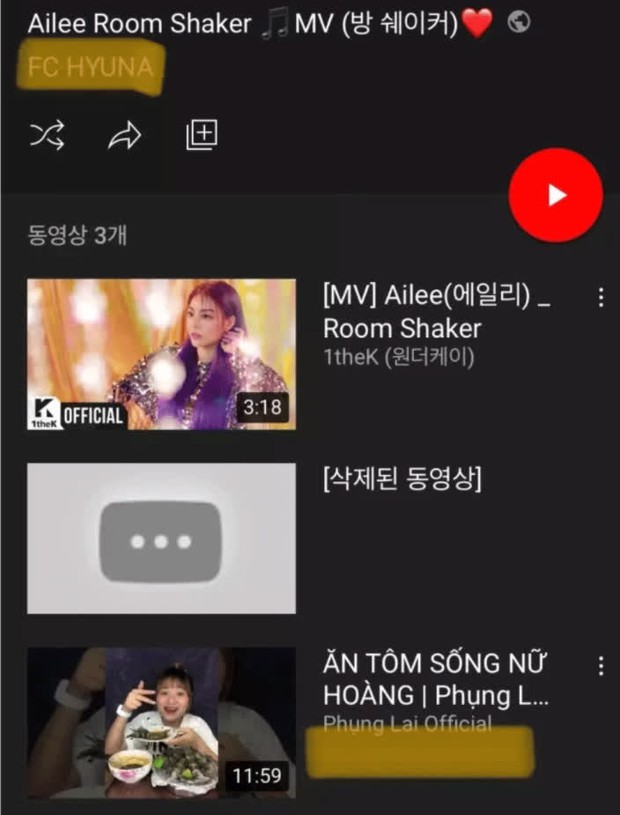Open the ĂN TÔM SỐNG NỮ HOÀNG video

pos(161,722)
